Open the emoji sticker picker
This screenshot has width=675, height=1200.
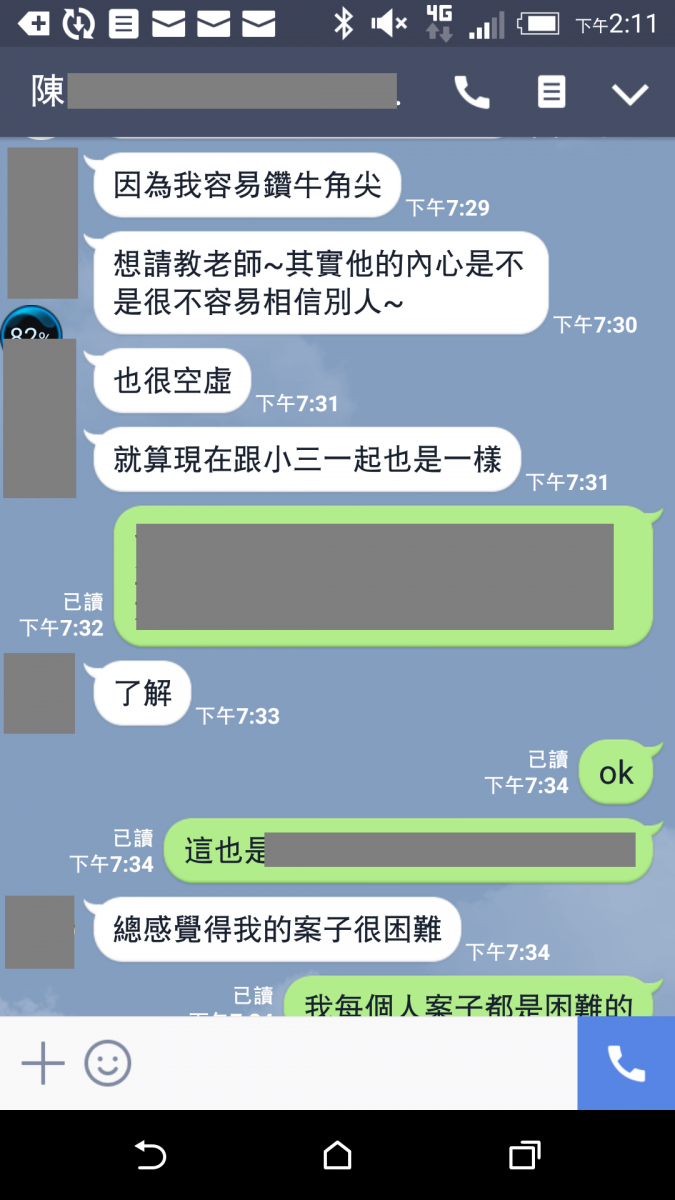coord(107,1063)
